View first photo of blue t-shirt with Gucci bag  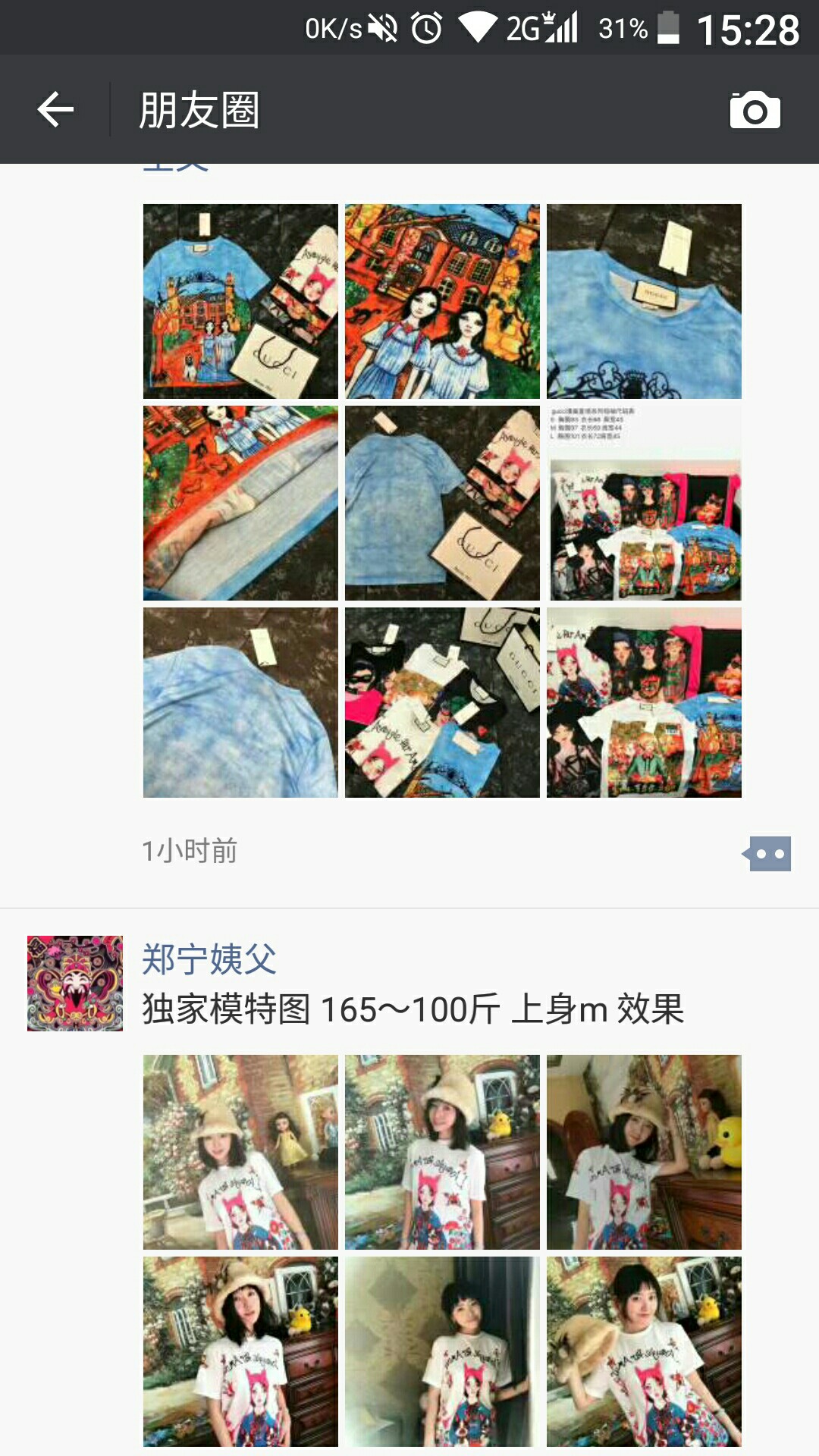pos(240,301)
